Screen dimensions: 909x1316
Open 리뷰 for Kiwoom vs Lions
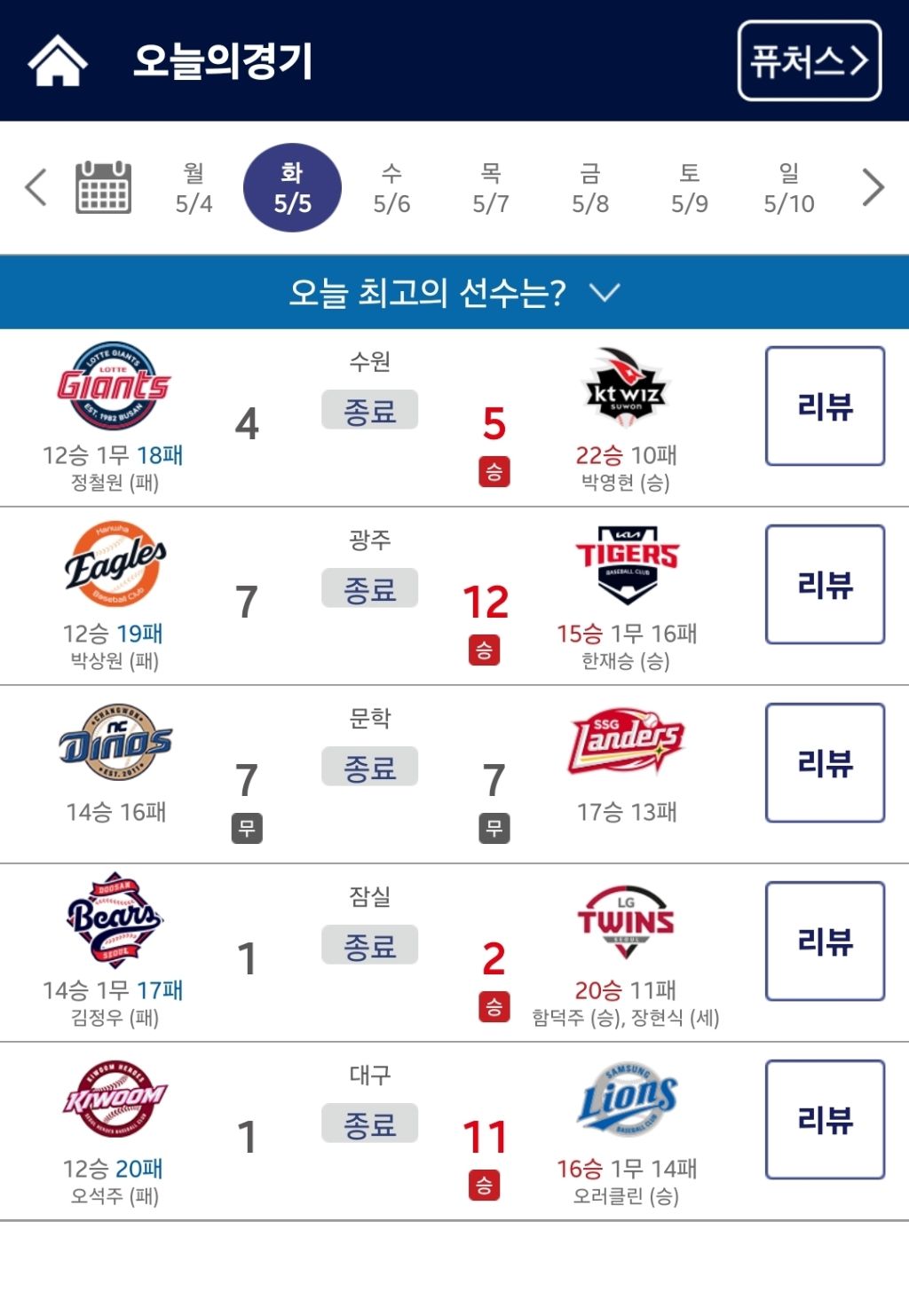(x=826, y=1120)
